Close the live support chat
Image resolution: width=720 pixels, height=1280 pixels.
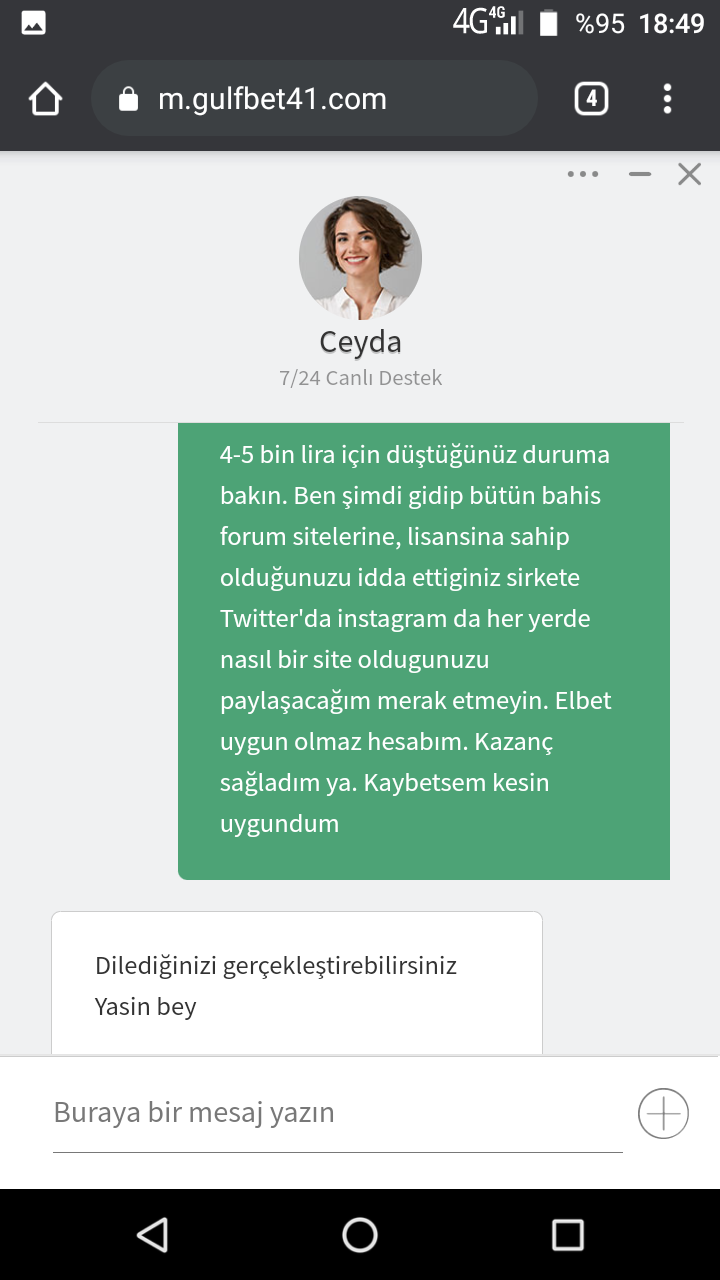point(690,174)
